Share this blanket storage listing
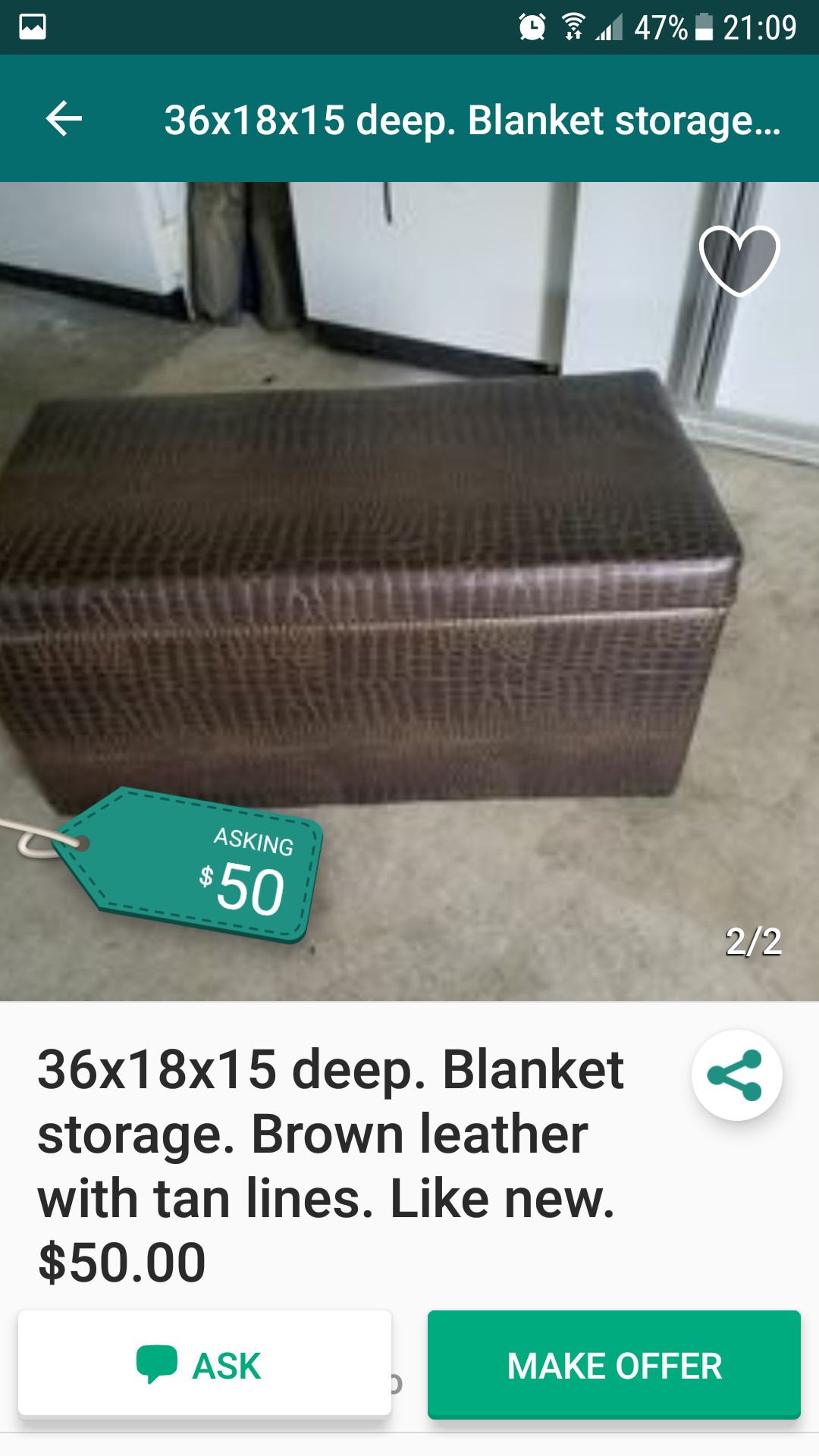 click(x=736, y=1075)
